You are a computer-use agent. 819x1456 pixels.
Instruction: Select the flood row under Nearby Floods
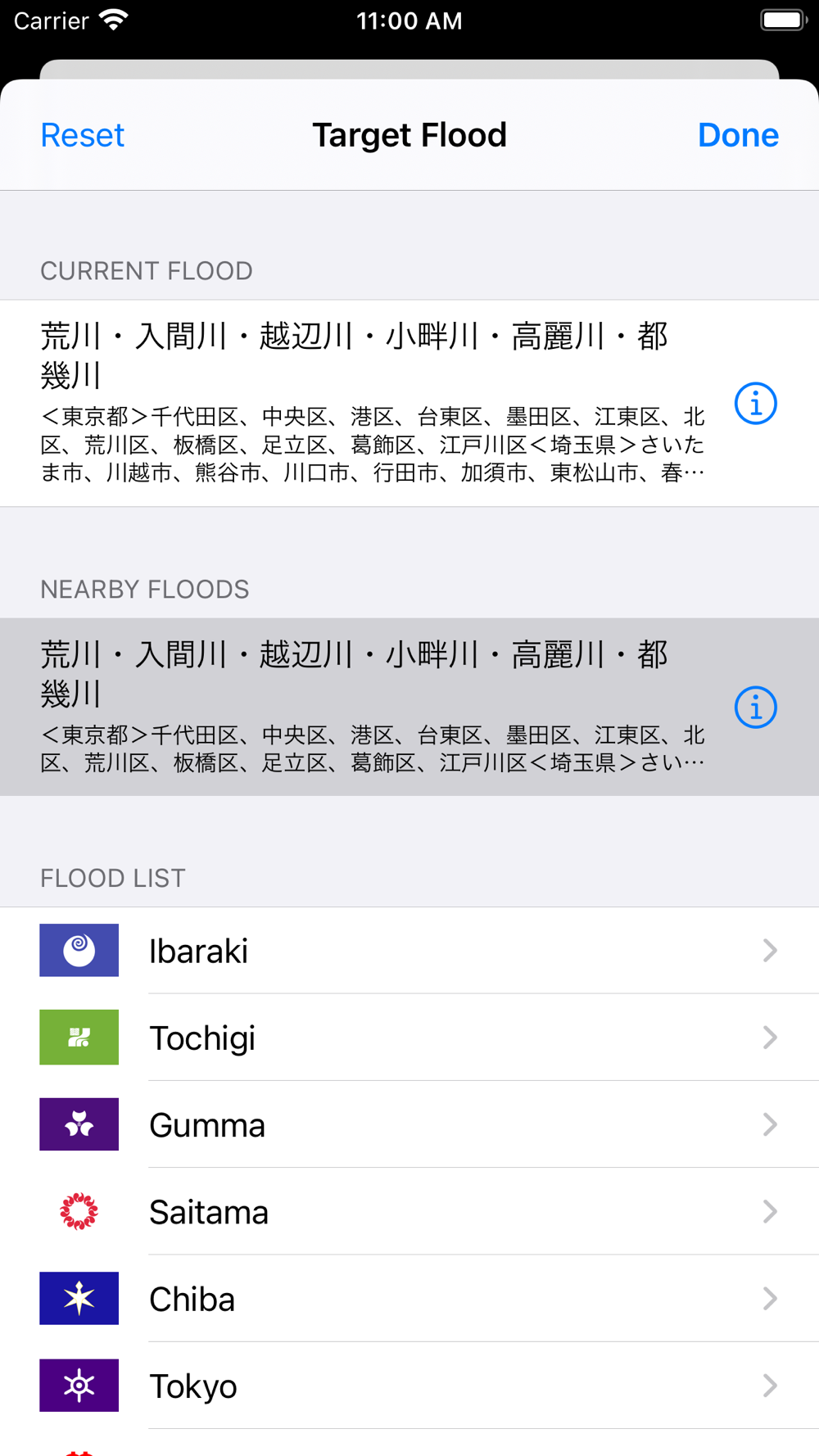click(409, 707)
